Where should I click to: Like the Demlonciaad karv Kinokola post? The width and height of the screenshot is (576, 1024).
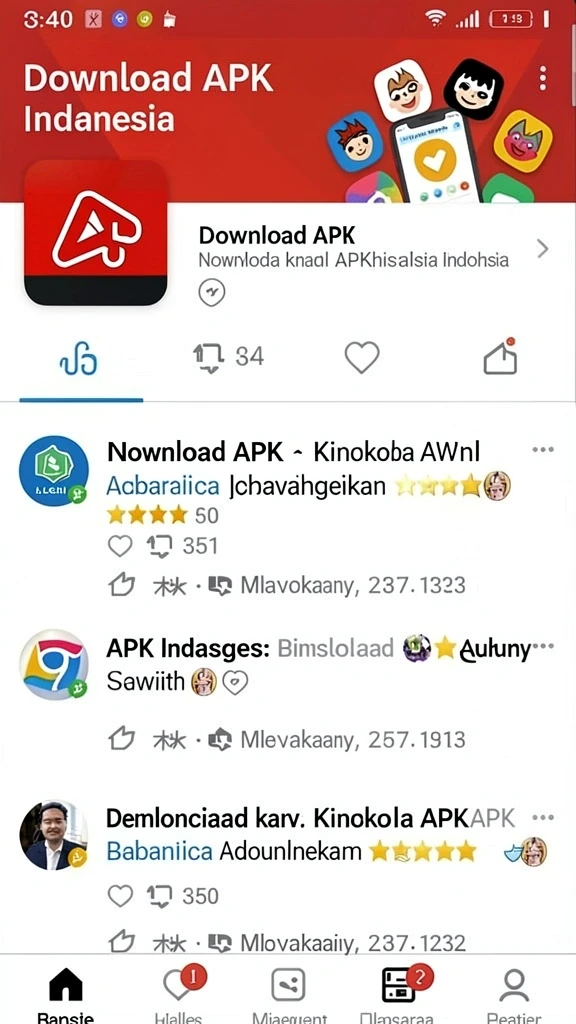coord(120,896)
